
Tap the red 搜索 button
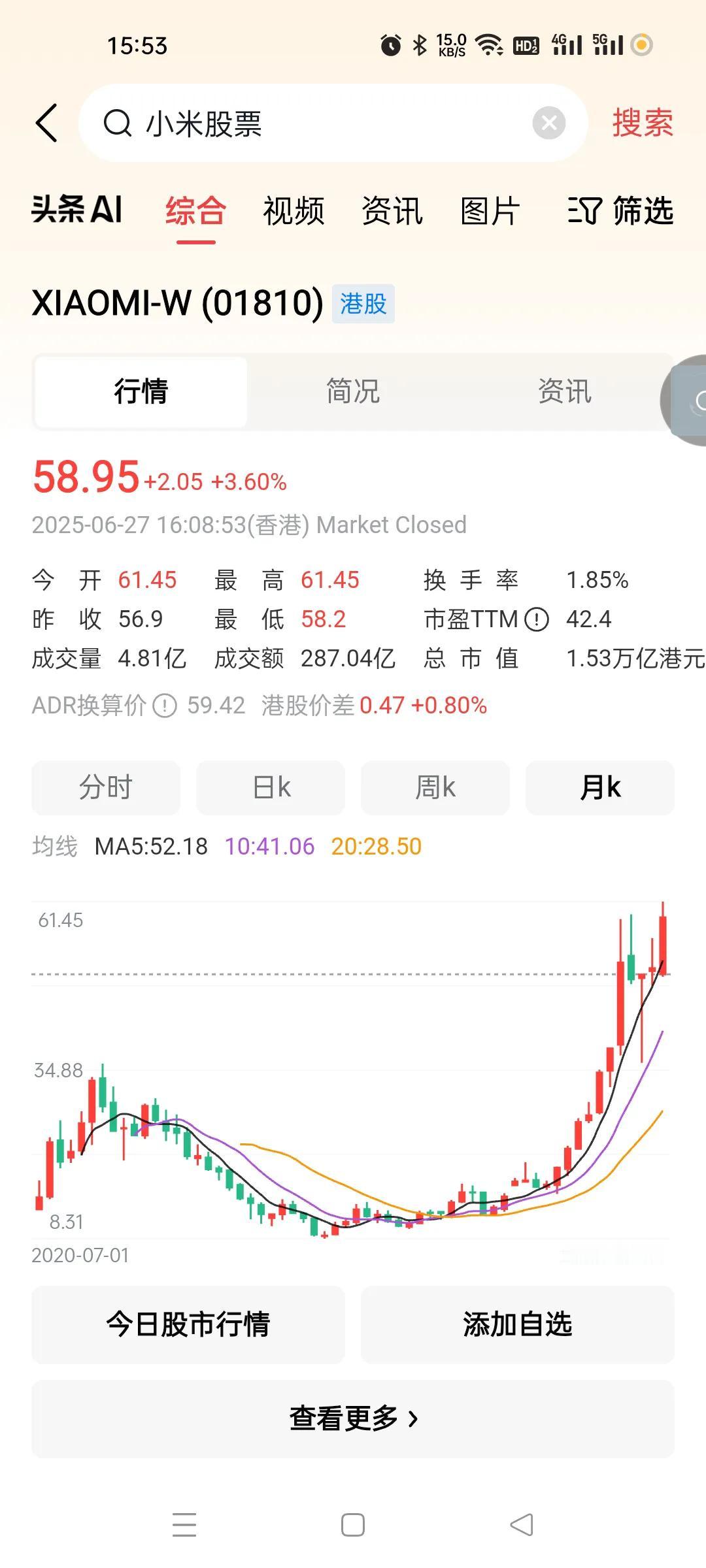643,123
